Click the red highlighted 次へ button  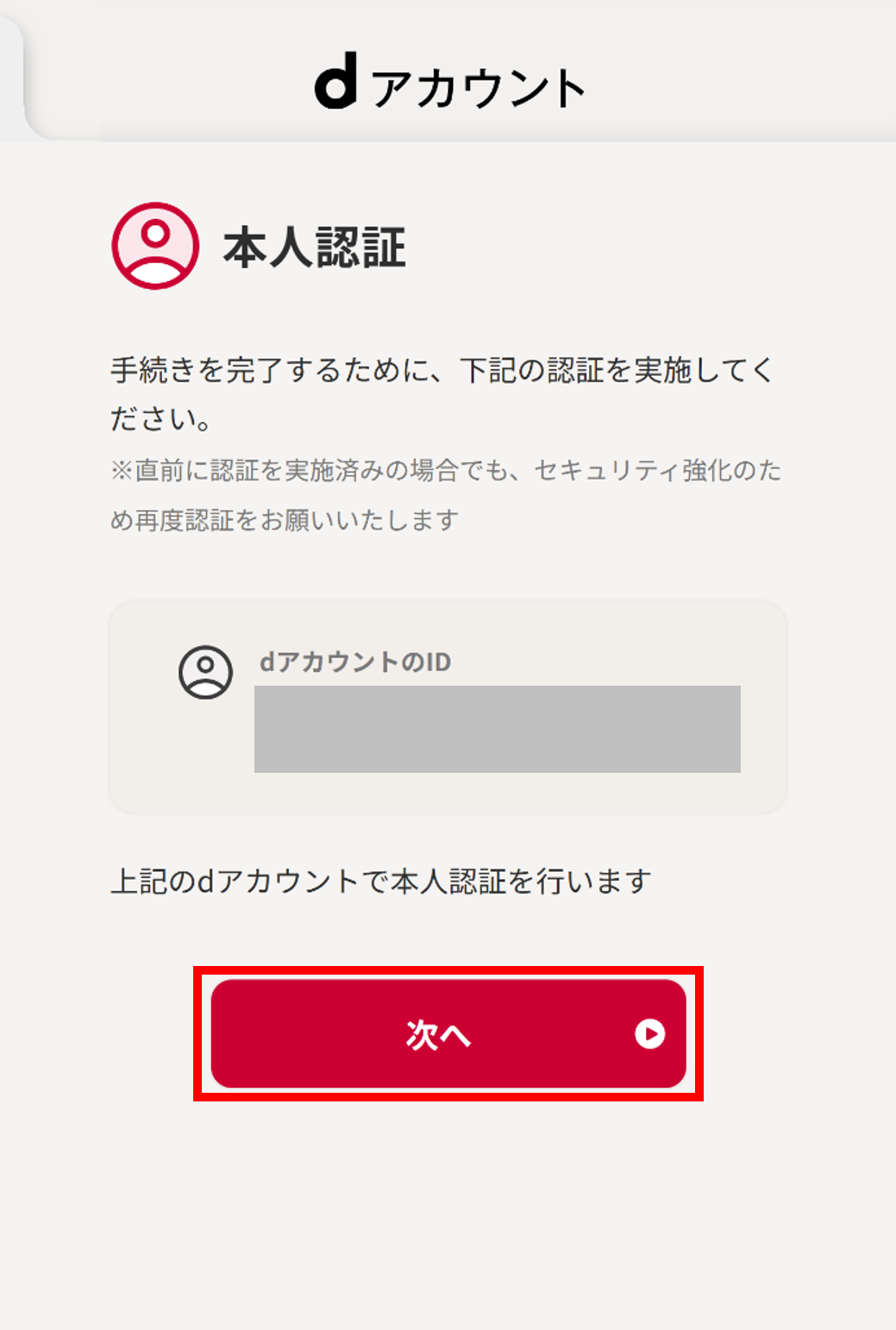pyautogui.click(x=448, y=1033)
